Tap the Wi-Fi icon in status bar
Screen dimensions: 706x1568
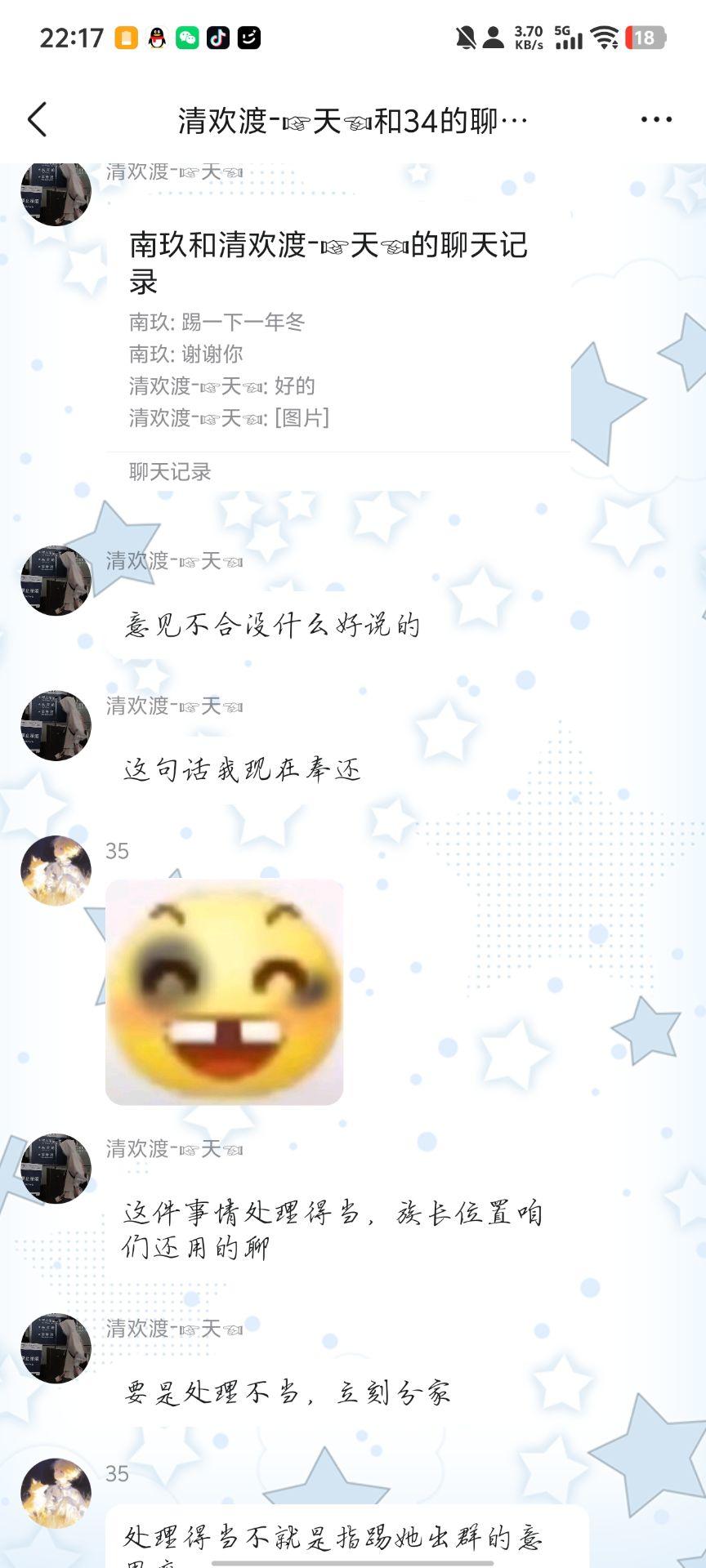[605, 37]
